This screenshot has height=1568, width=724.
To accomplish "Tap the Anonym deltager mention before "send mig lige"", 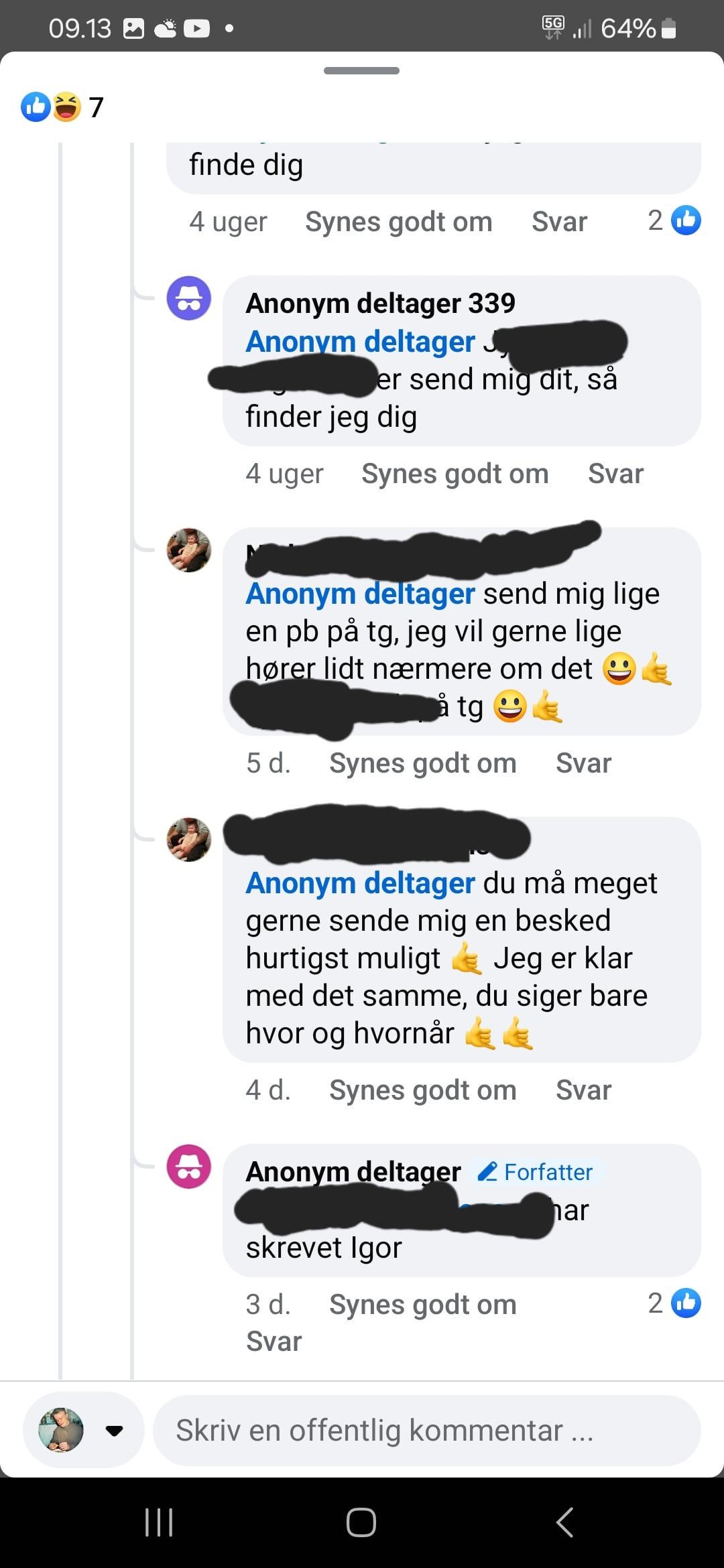I will pos(360,594).
